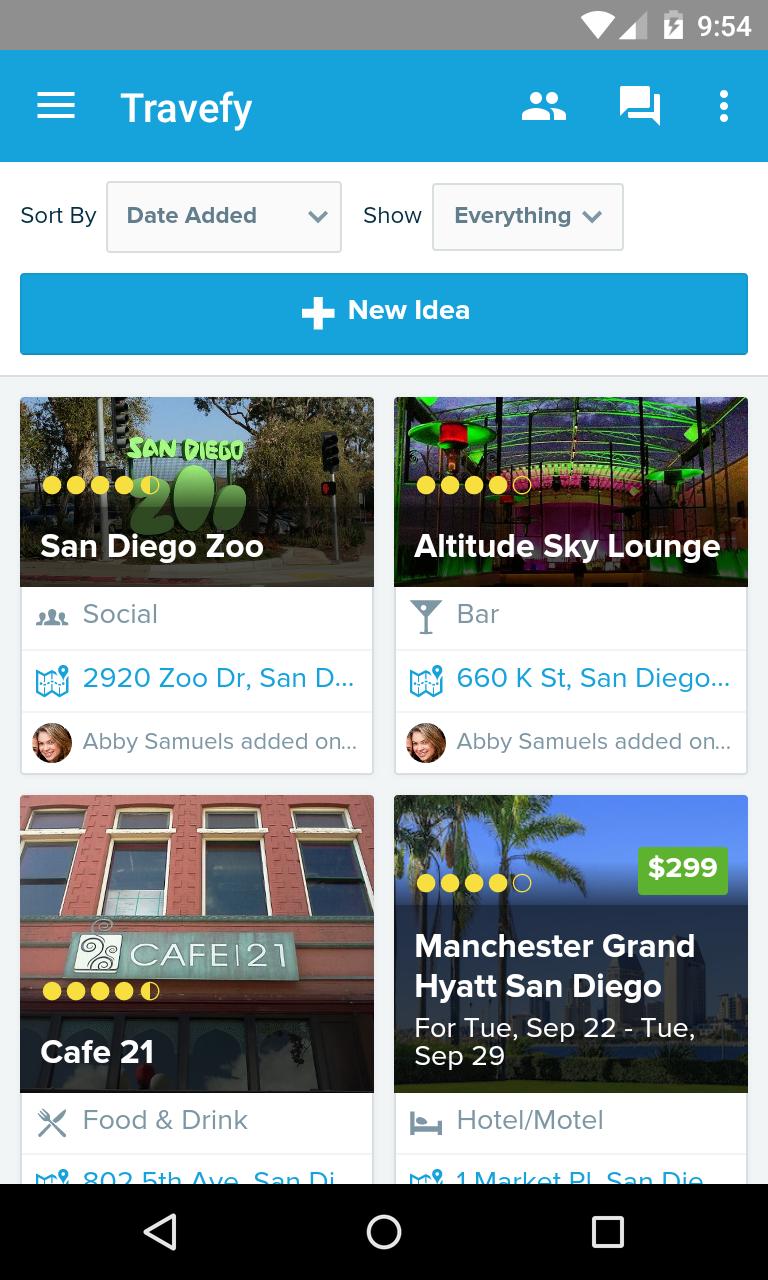Go to the Android home screen
768x1280 pixels.
384,1232
